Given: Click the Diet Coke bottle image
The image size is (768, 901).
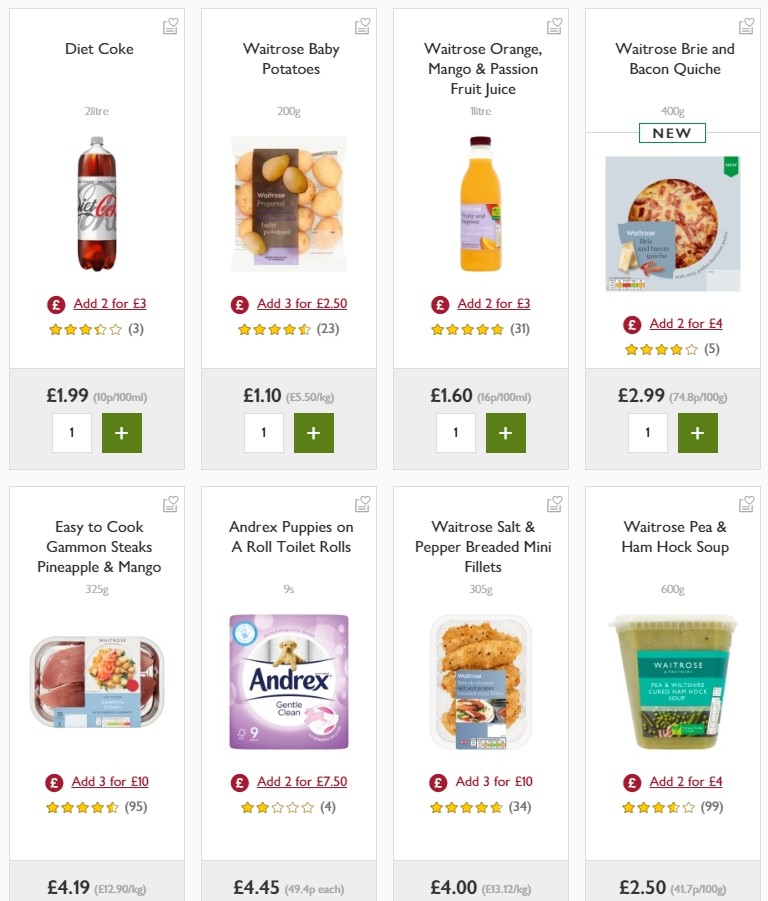Looking at the screenshot, I should point(97,205).
